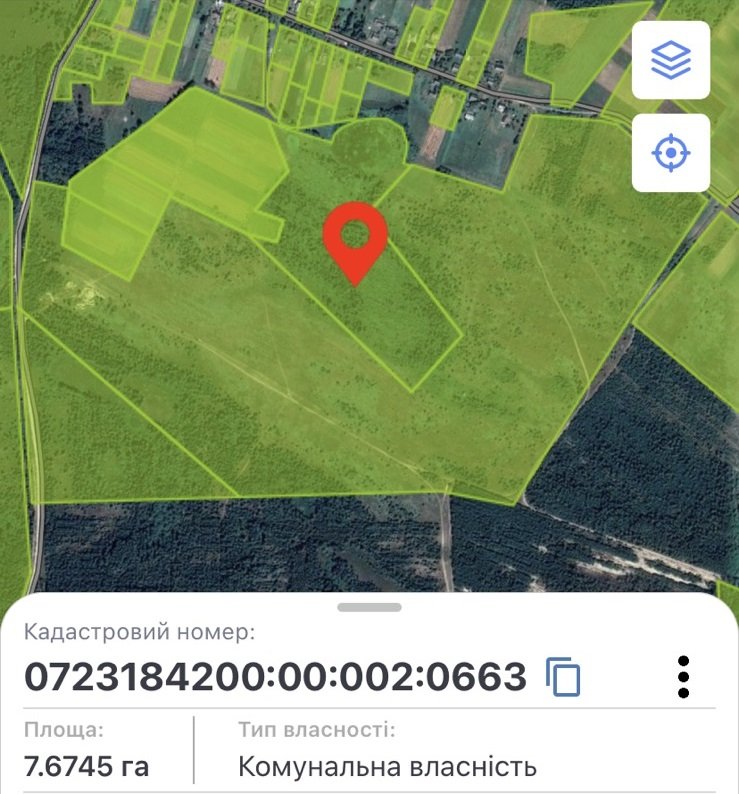Image resolution: width=739 pixels, height=794 pixels.
Task: Center map on my location
Action: click(x=671, y=153)
